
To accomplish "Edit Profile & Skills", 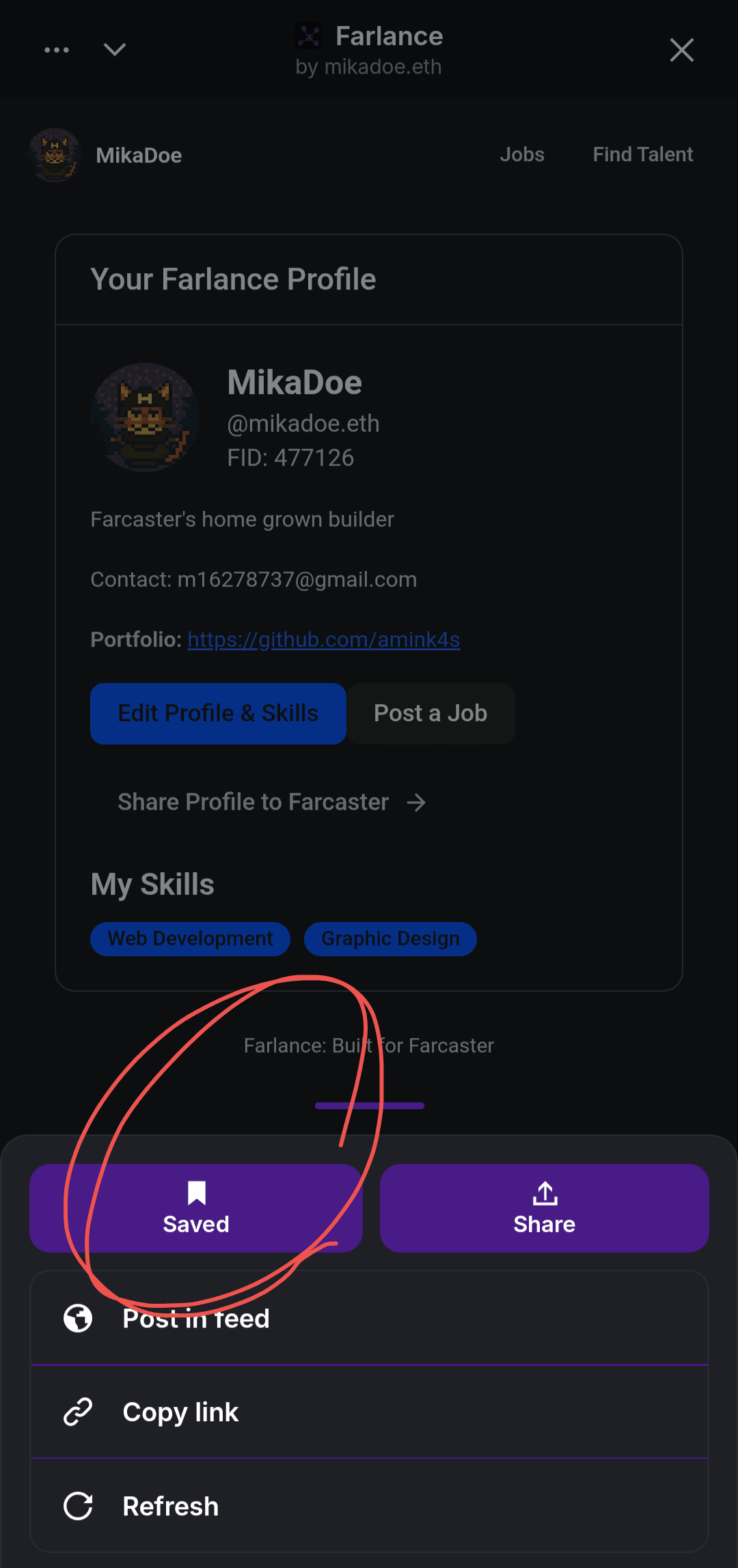I will coord(218,713).
